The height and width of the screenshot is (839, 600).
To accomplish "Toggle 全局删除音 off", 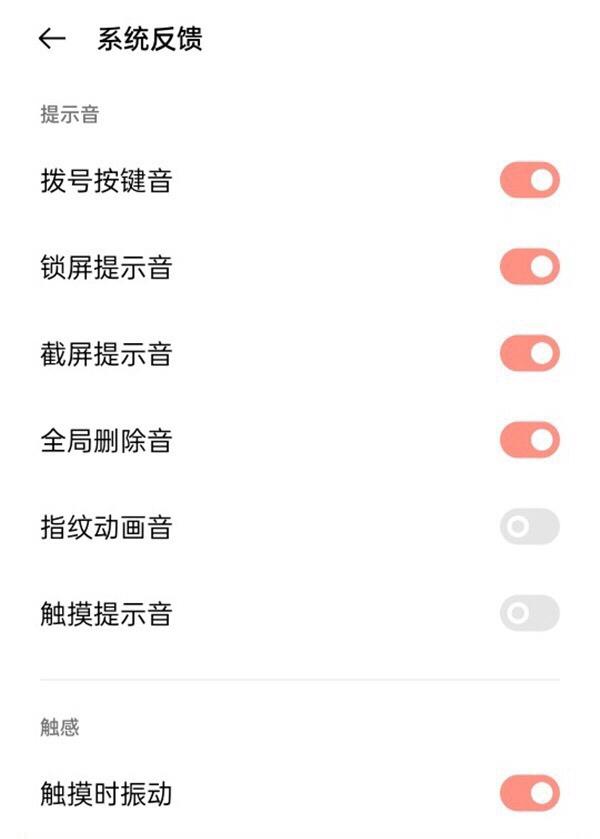I will (529, 440).
